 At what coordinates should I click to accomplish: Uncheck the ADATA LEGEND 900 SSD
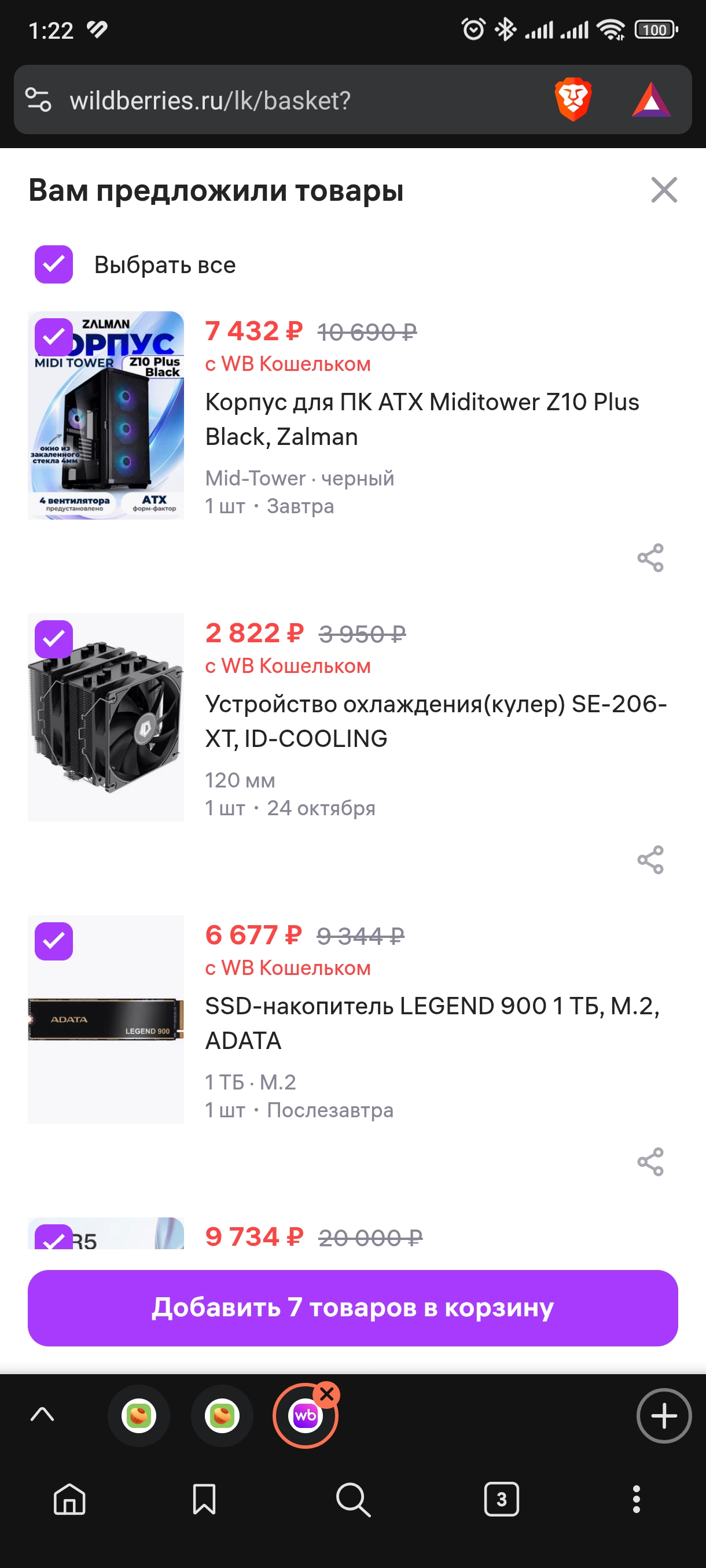tap(54, 941)
